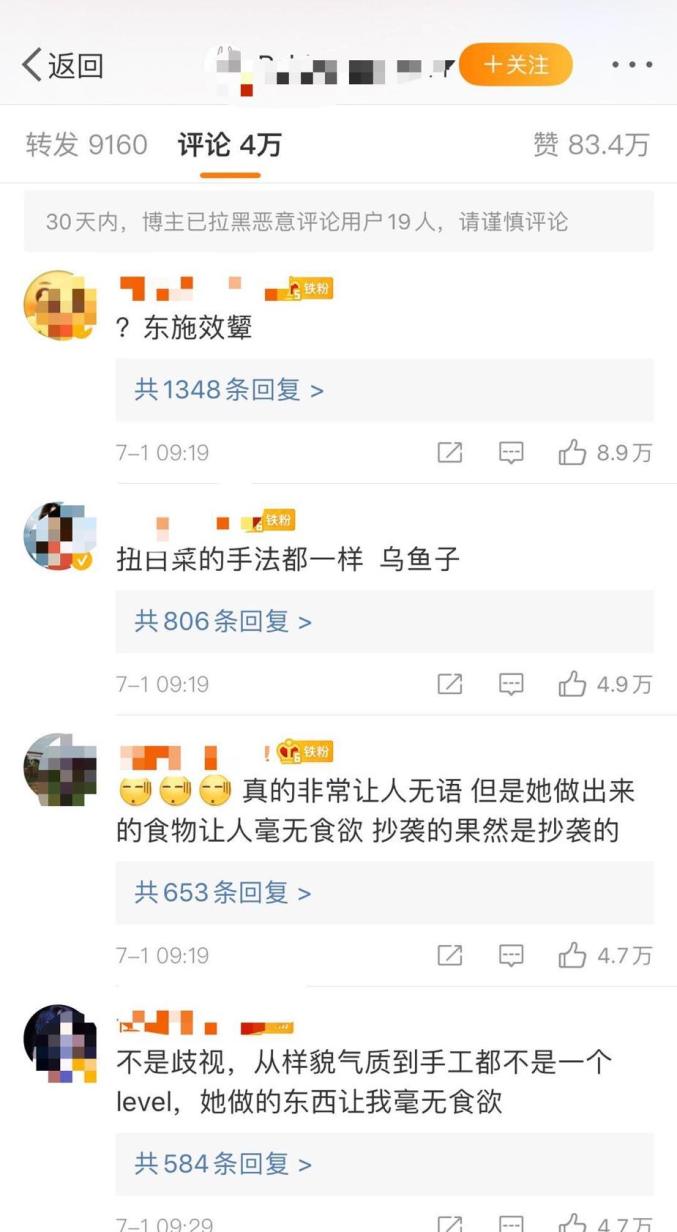Like the 东施效颦 comment with 8.9万
677x1232 pixels.
click(605, 453)
